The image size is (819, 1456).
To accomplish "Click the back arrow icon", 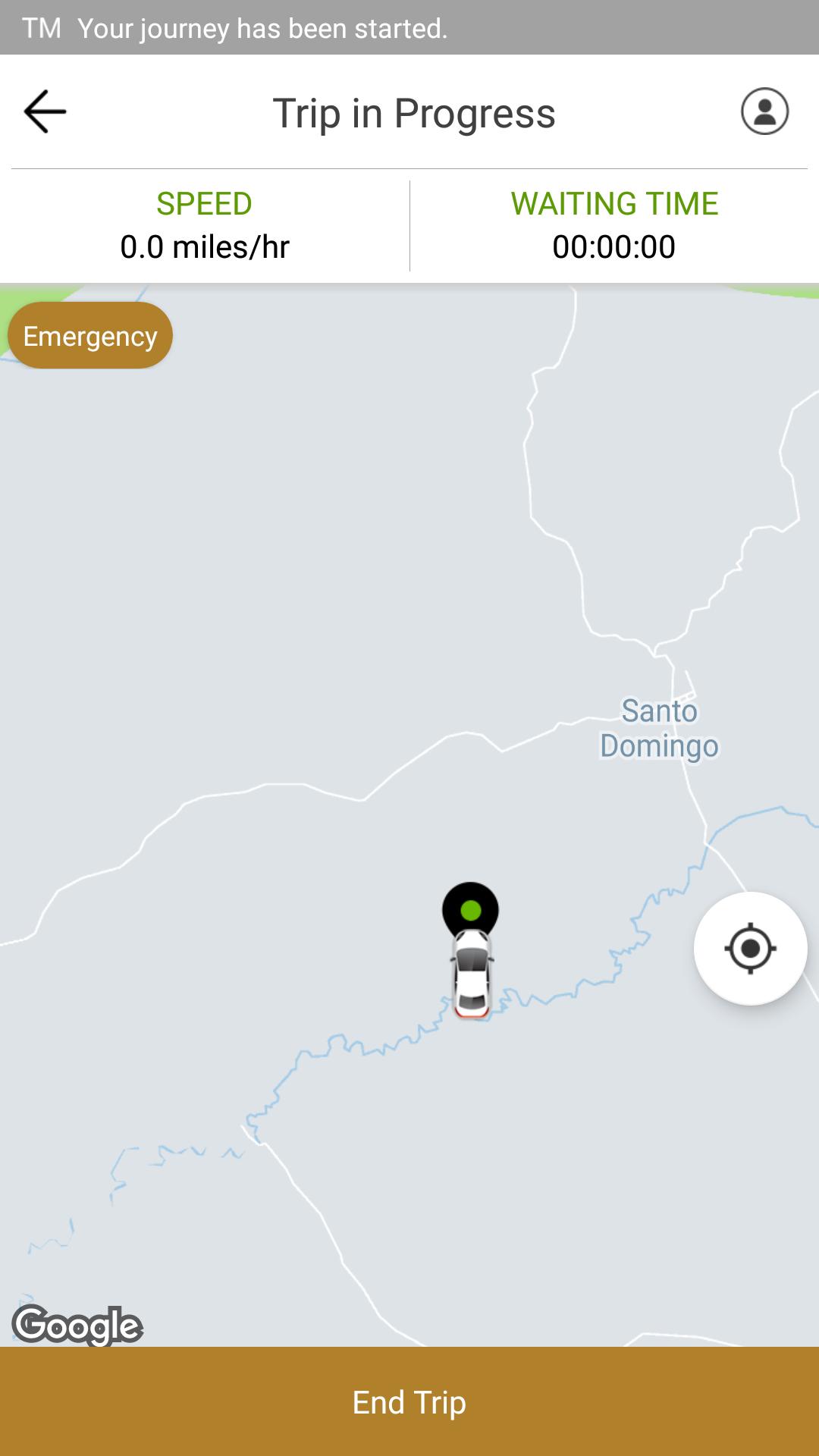I will [43, 111].
